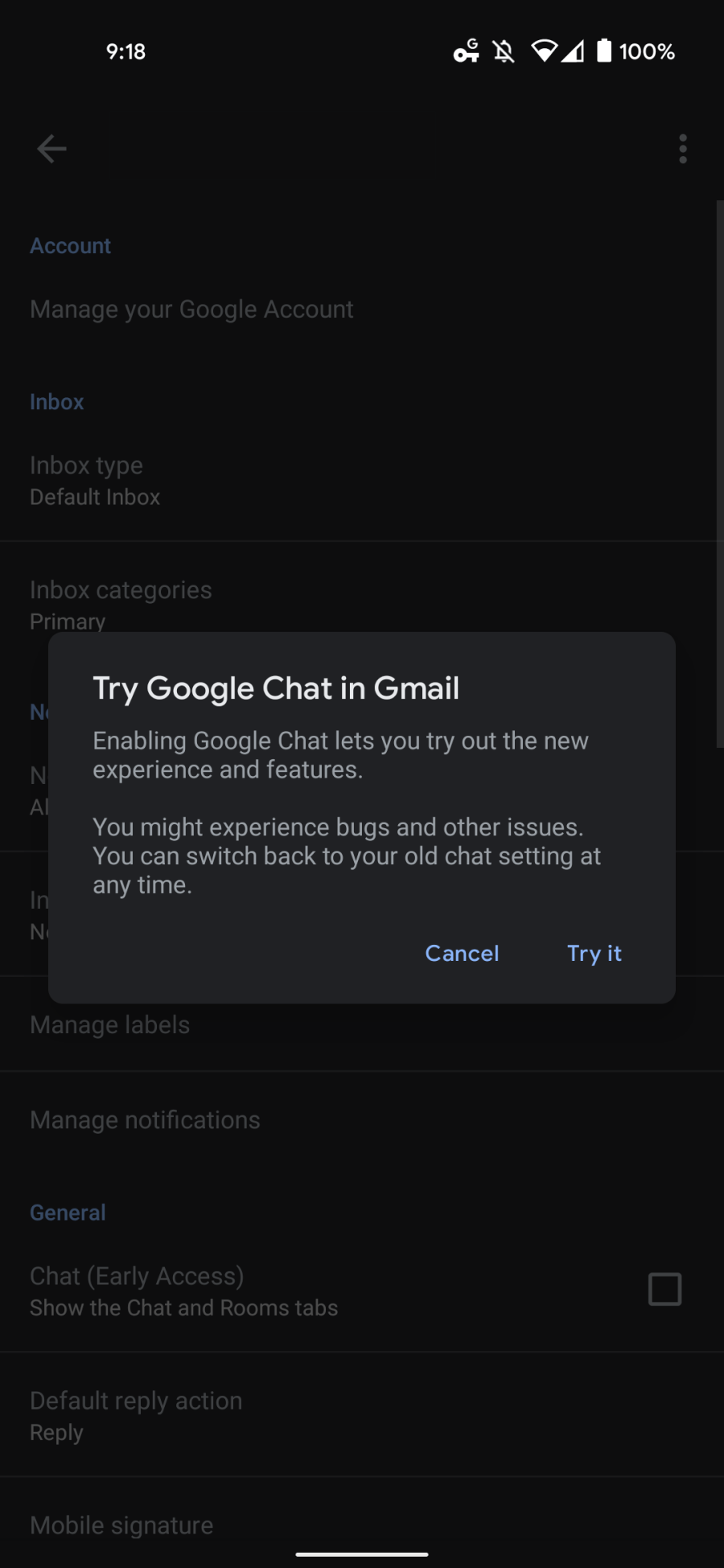Tap the muted notifications bell icon

point(502,51)
